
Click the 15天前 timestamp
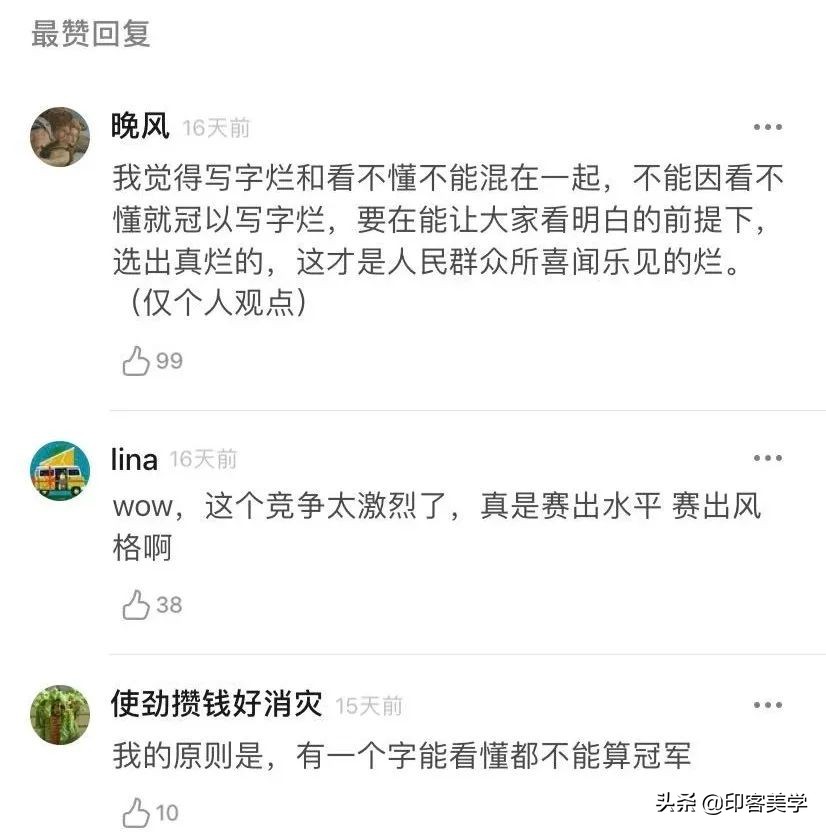pyautogui.click(x=372, y=702)
